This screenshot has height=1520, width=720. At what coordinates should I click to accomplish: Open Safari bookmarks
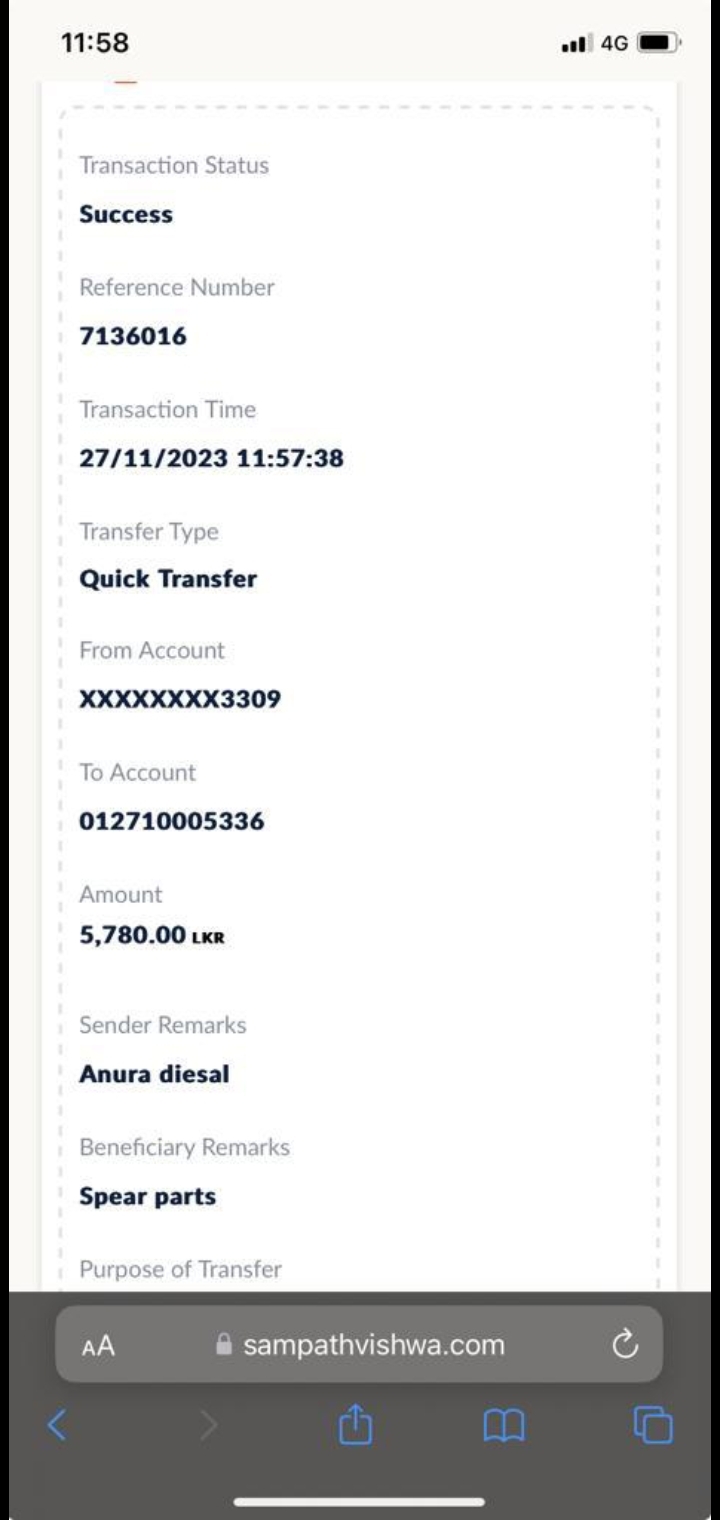click(504, 1426)
